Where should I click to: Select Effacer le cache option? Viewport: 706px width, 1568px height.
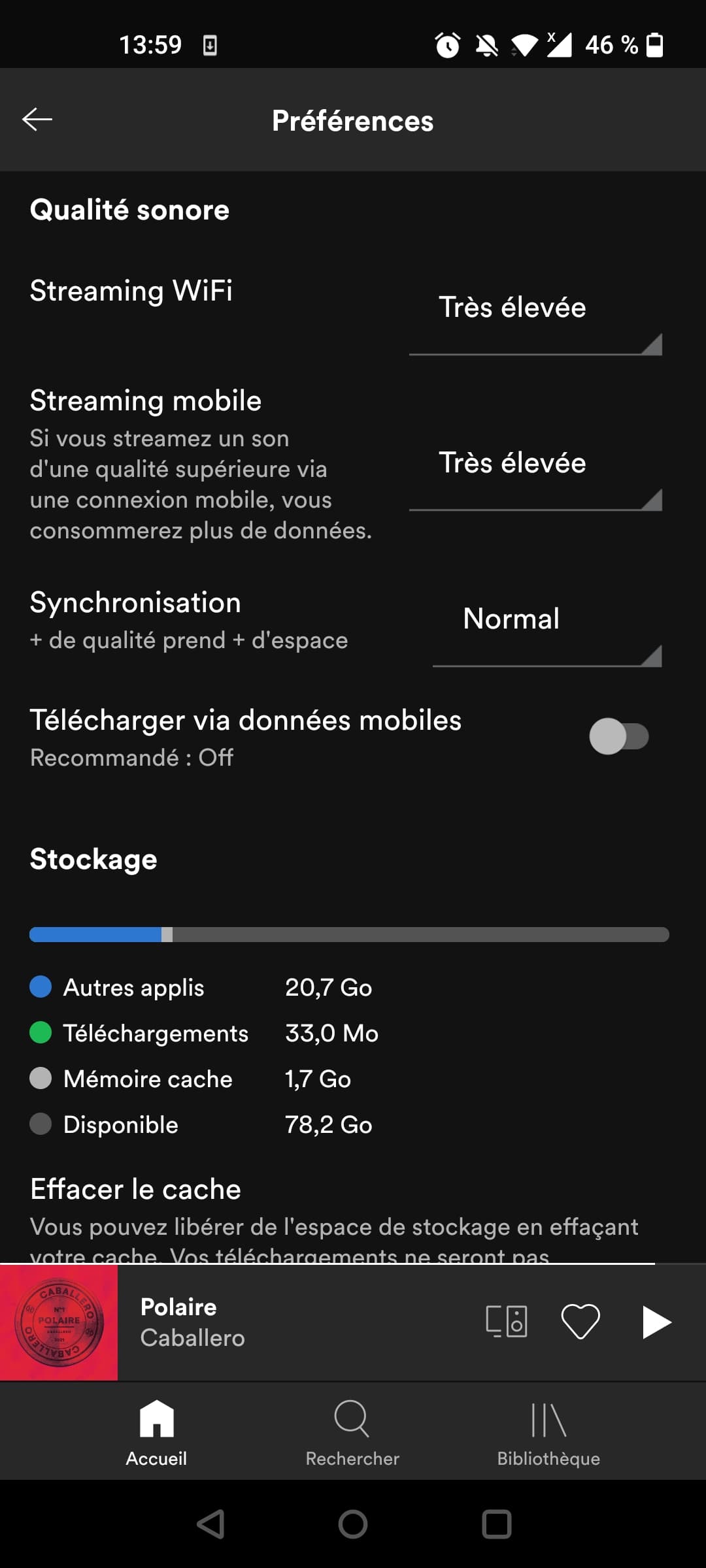(136, 1189)
